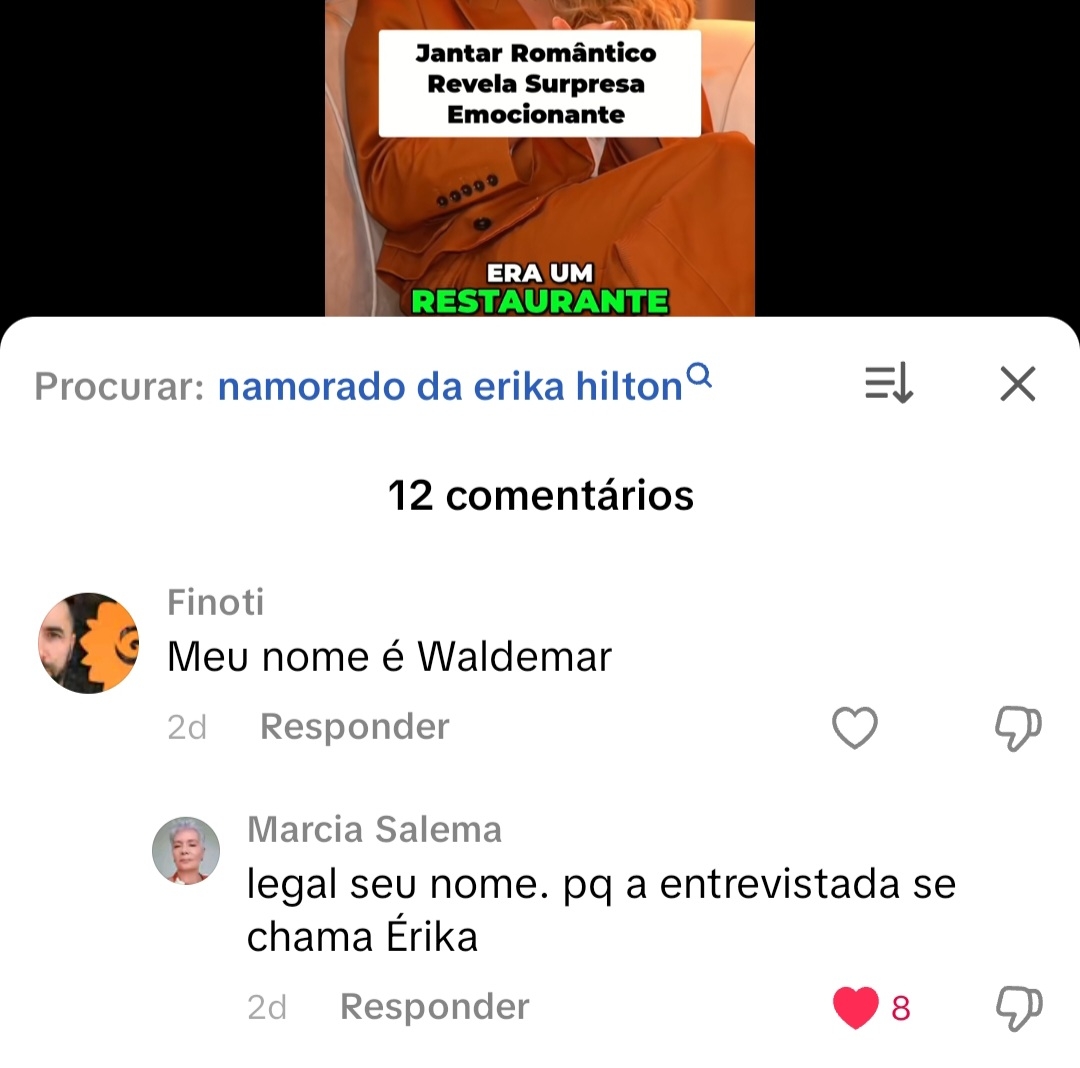Reply to Marcia Salema's comment

[x=434, y=1007]
